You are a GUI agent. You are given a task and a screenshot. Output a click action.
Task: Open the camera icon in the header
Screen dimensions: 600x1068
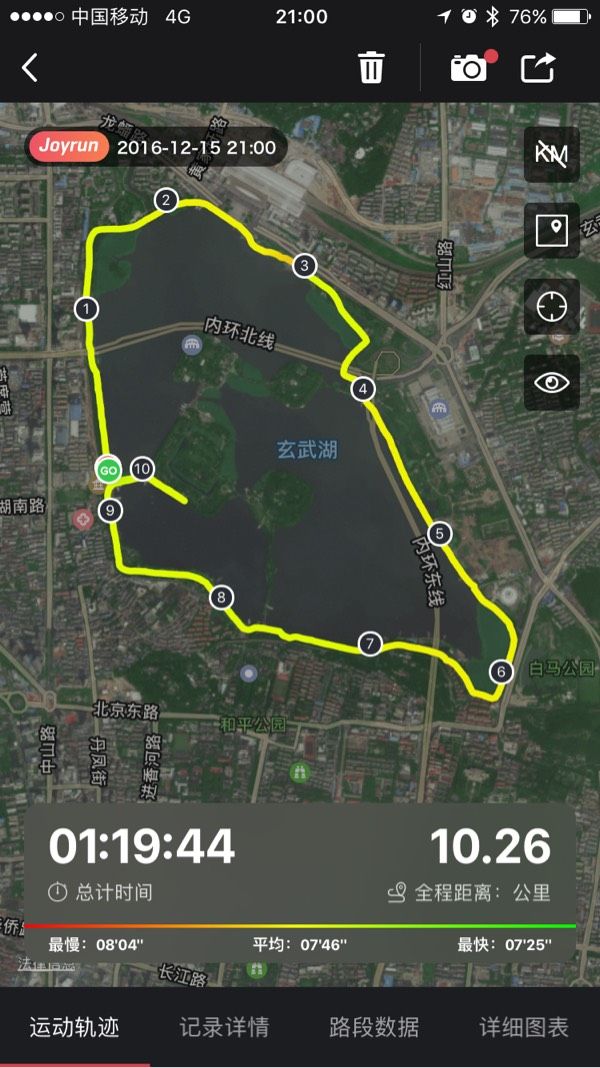point(469,68)
